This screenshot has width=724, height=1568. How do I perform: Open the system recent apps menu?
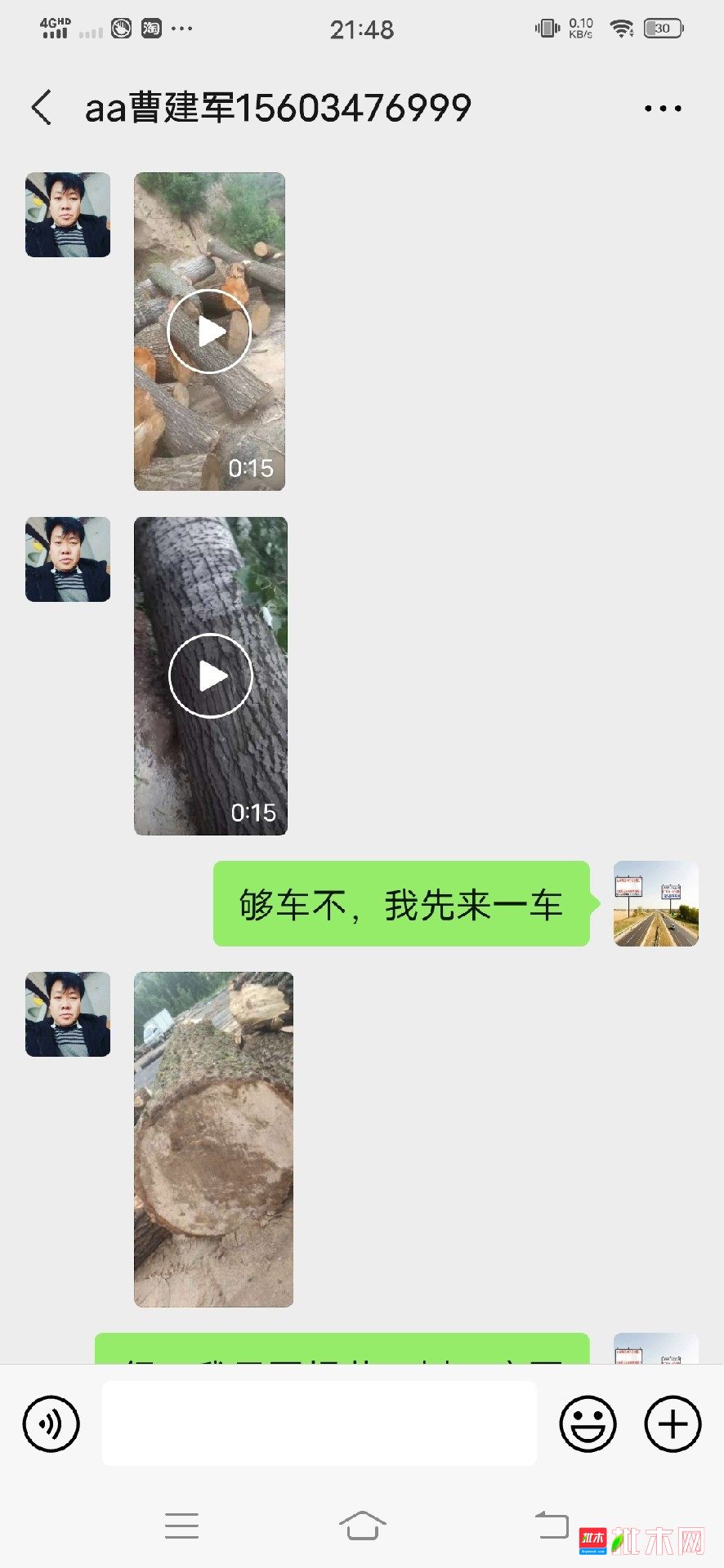pyautogui.click(x=181, y=1526)
